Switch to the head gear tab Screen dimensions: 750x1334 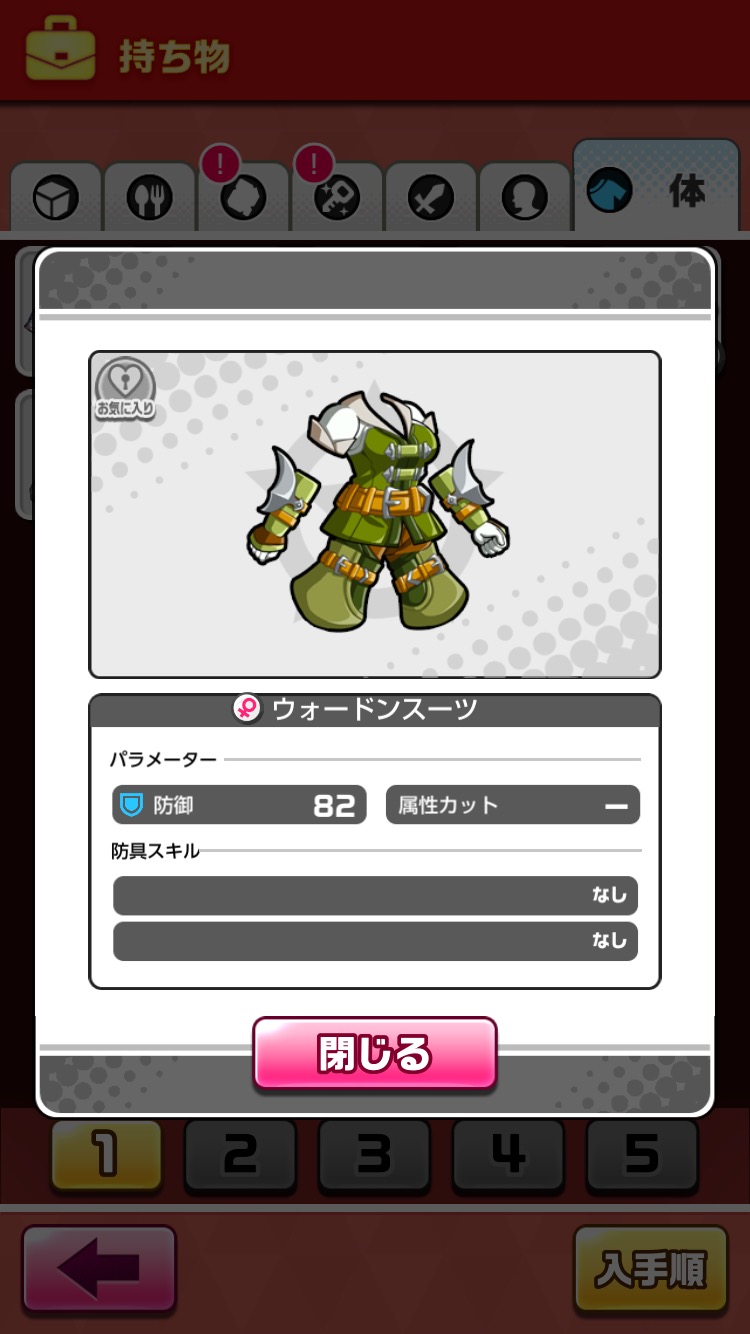[524, 198]
